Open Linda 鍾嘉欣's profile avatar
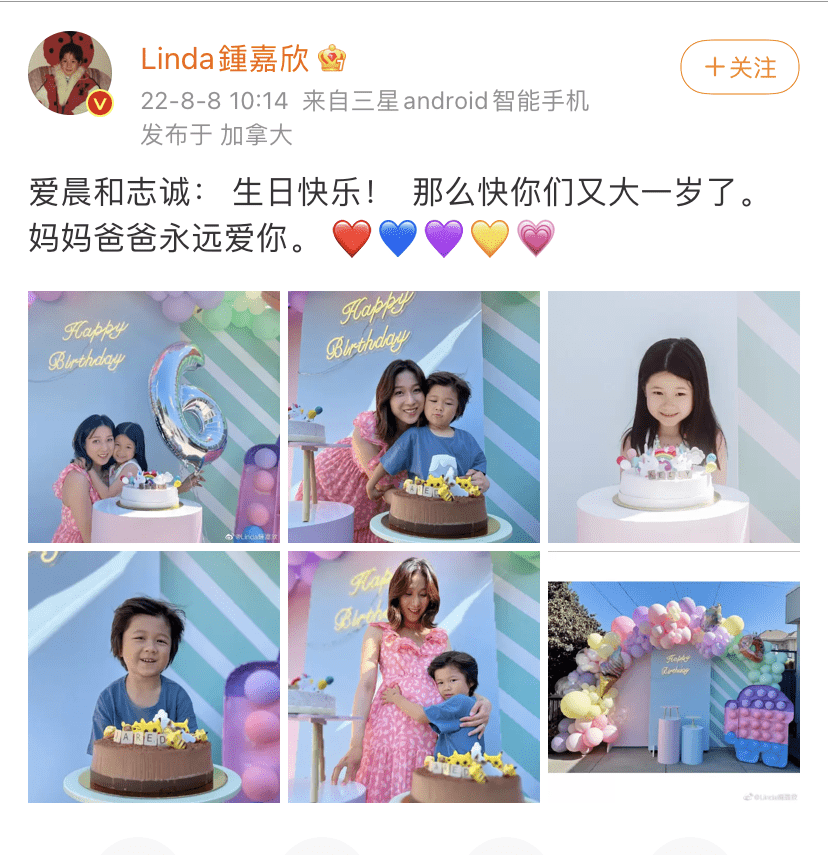The image size is (828, 855). point(70,73)
